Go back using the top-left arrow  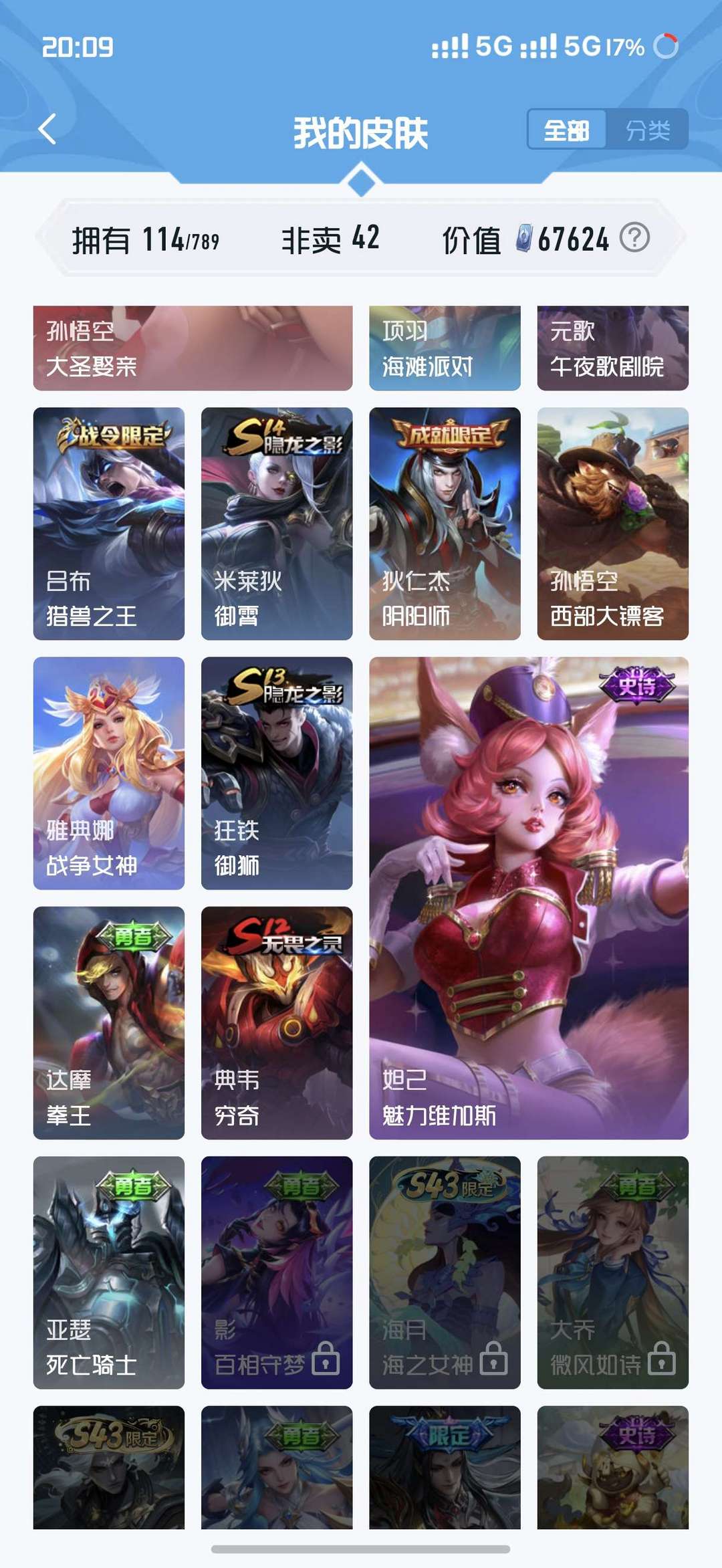tap(47, 129)
